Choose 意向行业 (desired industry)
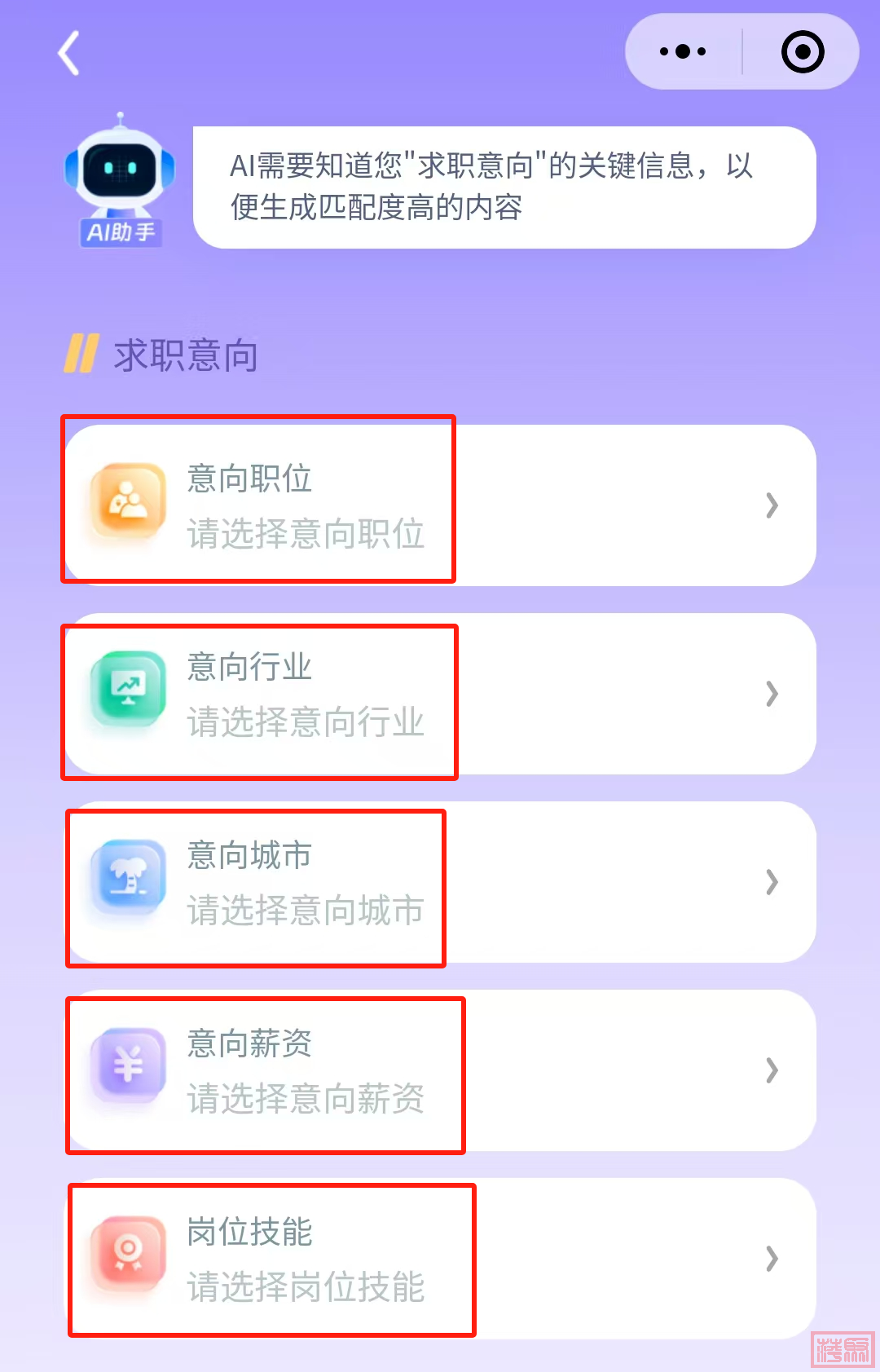The width and height of the screenshot is (880, 1372). tap(440, 694)
